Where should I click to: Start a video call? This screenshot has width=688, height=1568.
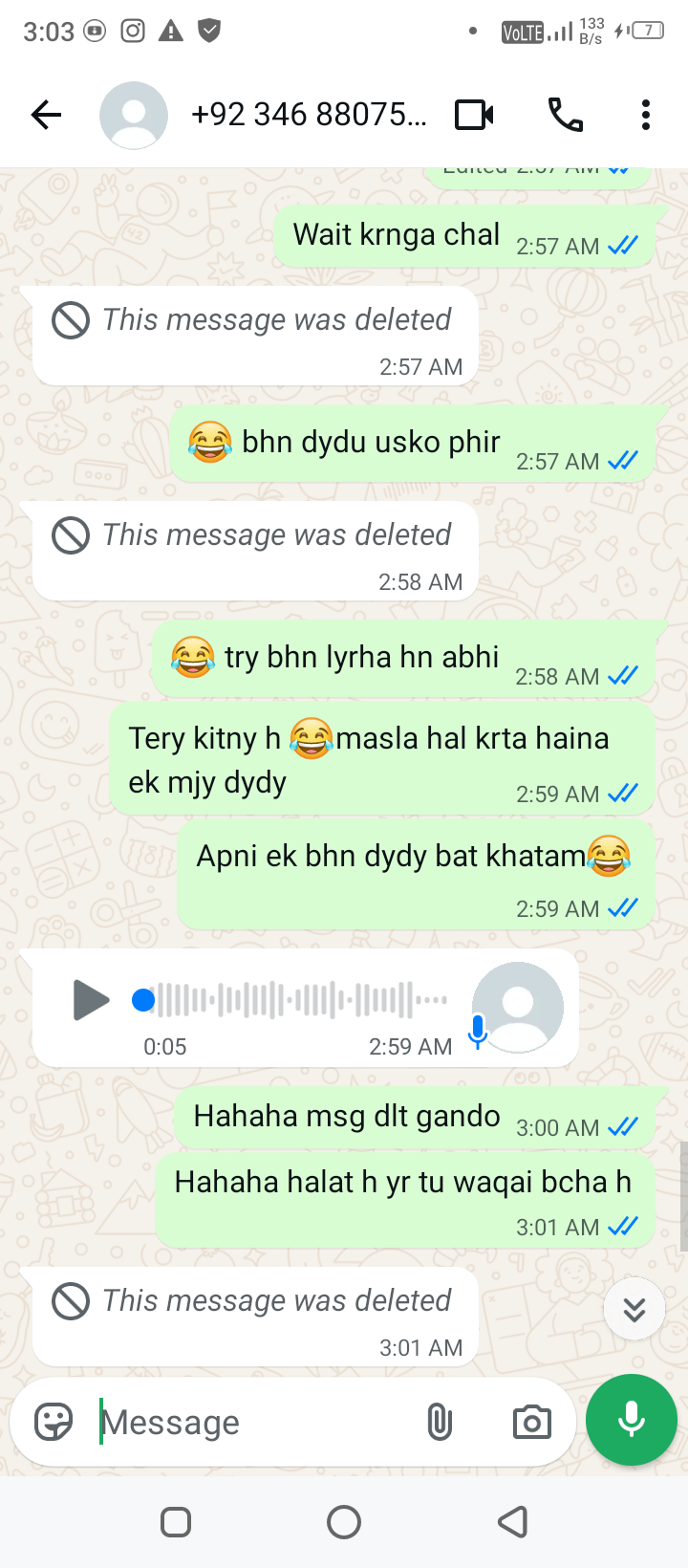pyautogui.click(x=475, y=116)
